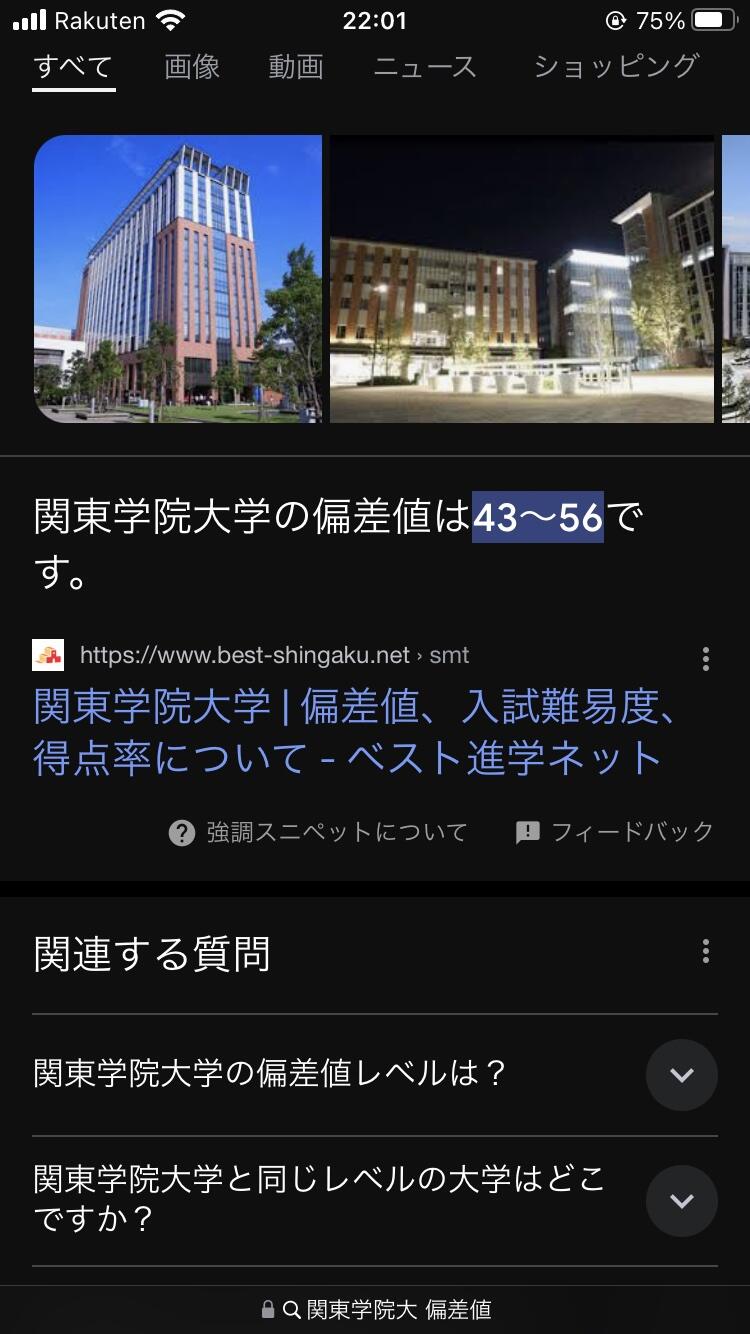
Task: Switch to the 動画 tab
Action: (x=296, y=67)
